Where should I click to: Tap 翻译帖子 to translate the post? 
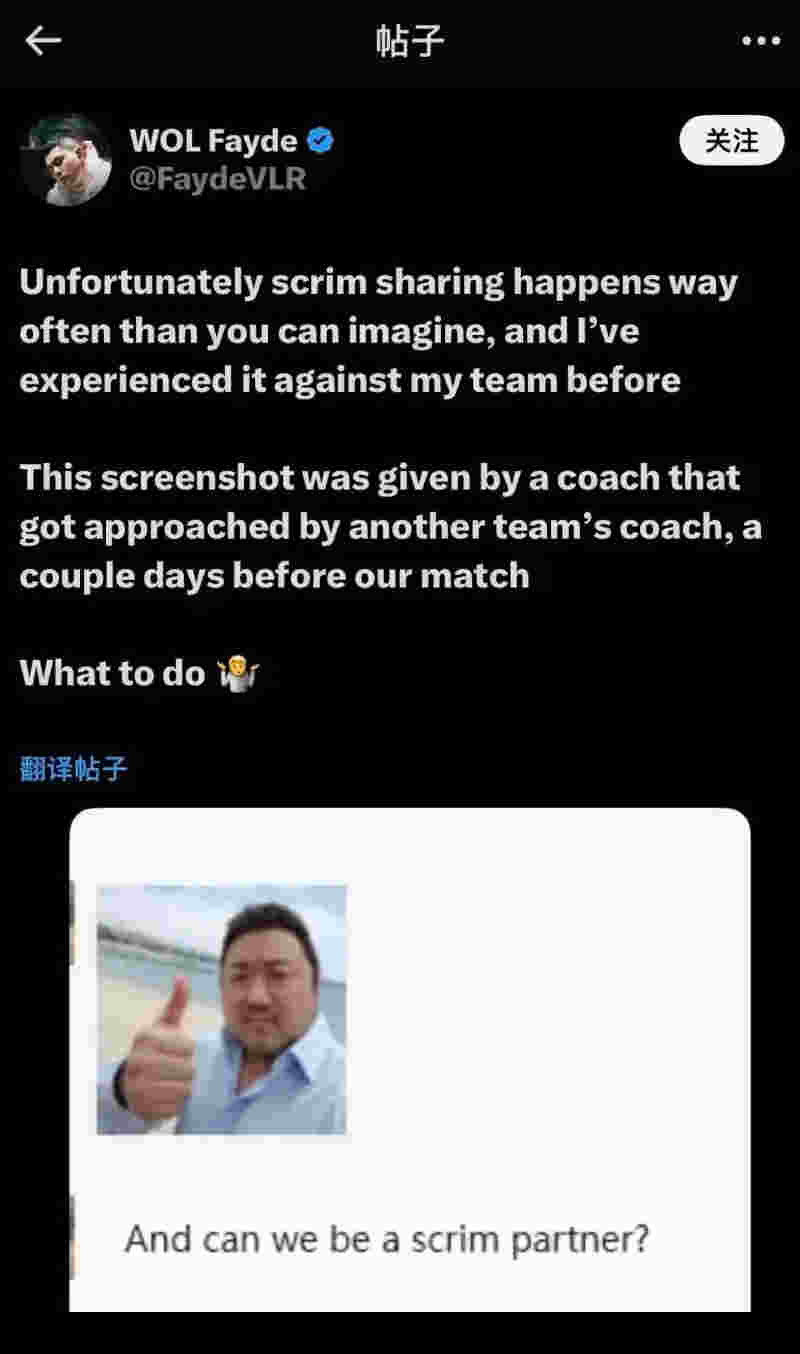tap(74, 768)
